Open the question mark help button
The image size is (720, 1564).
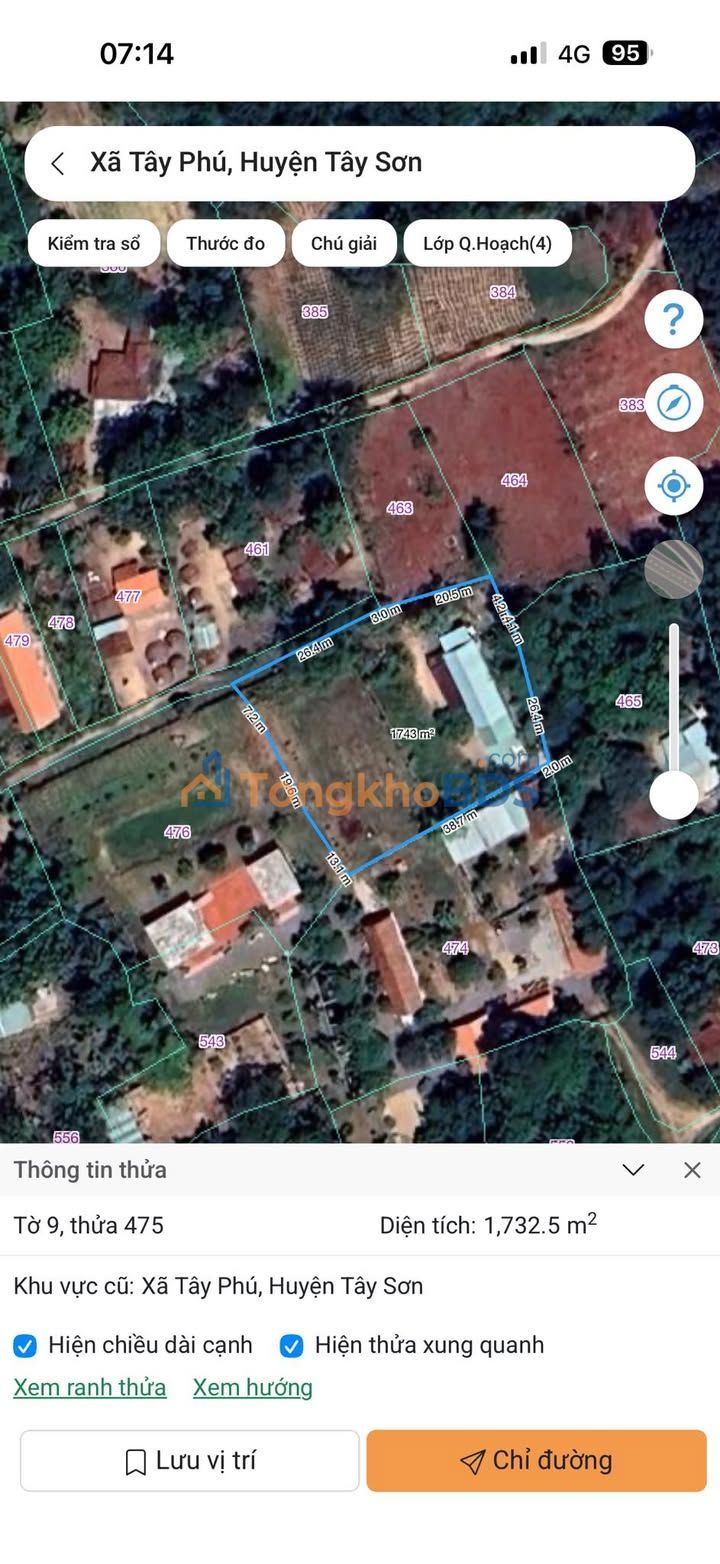point(673,320)
